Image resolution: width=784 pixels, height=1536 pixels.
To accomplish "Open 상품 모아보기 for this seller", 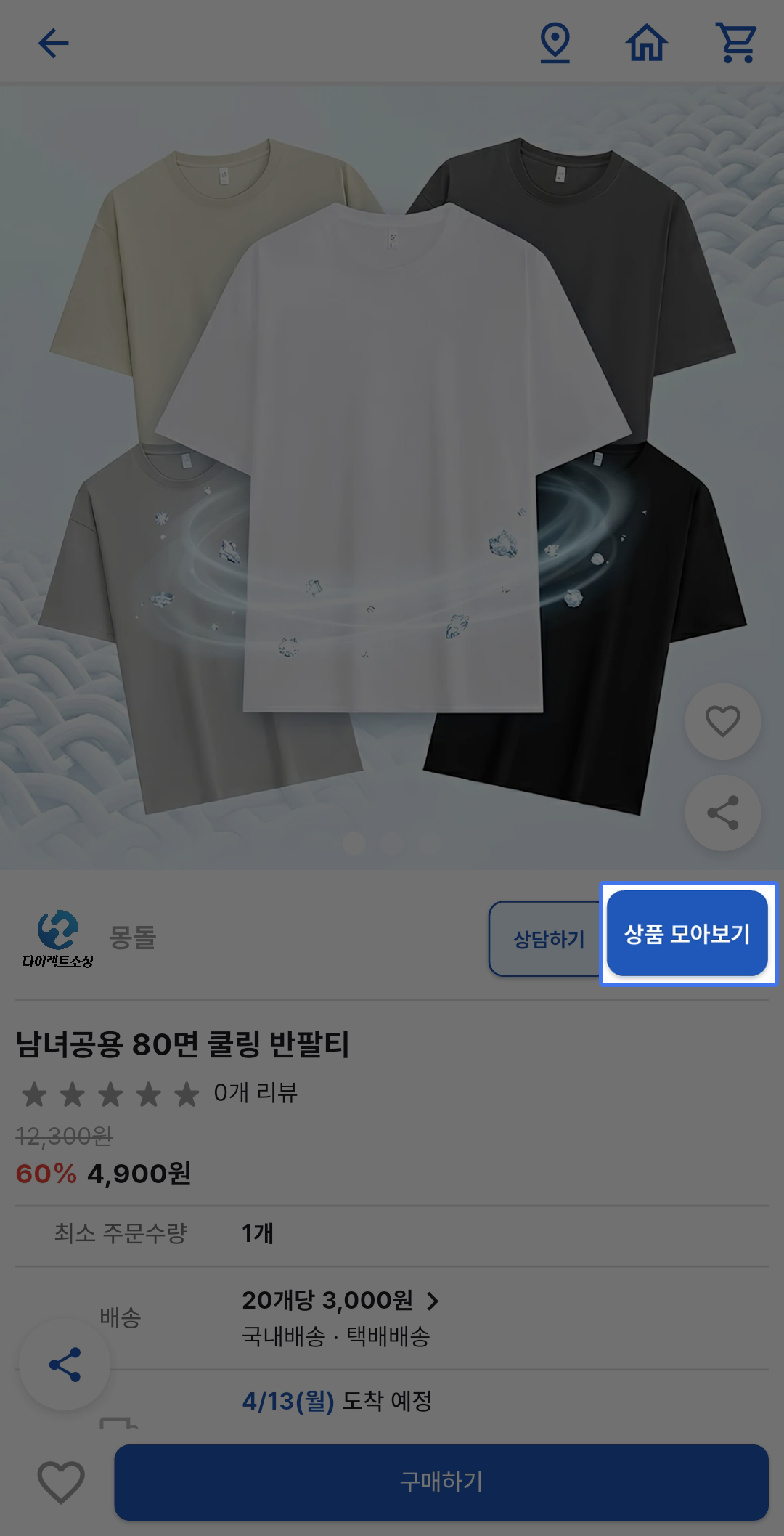I will (687, 934).
